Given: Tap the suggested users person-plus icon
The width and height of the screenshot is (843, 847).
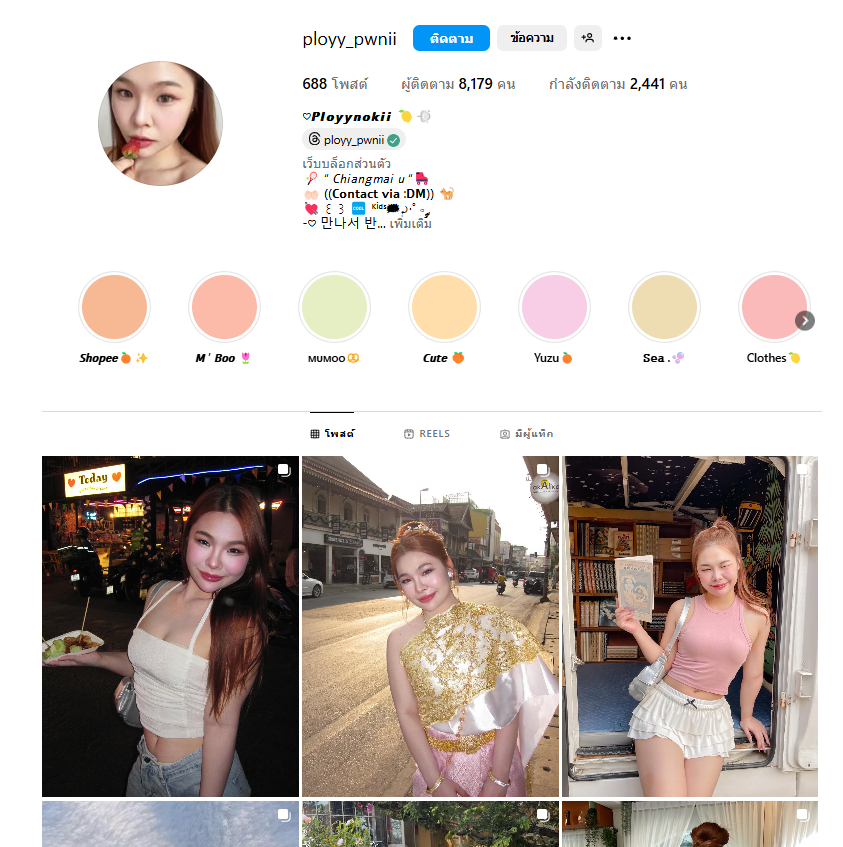Looking at the screenshot, I should point(588,38).
